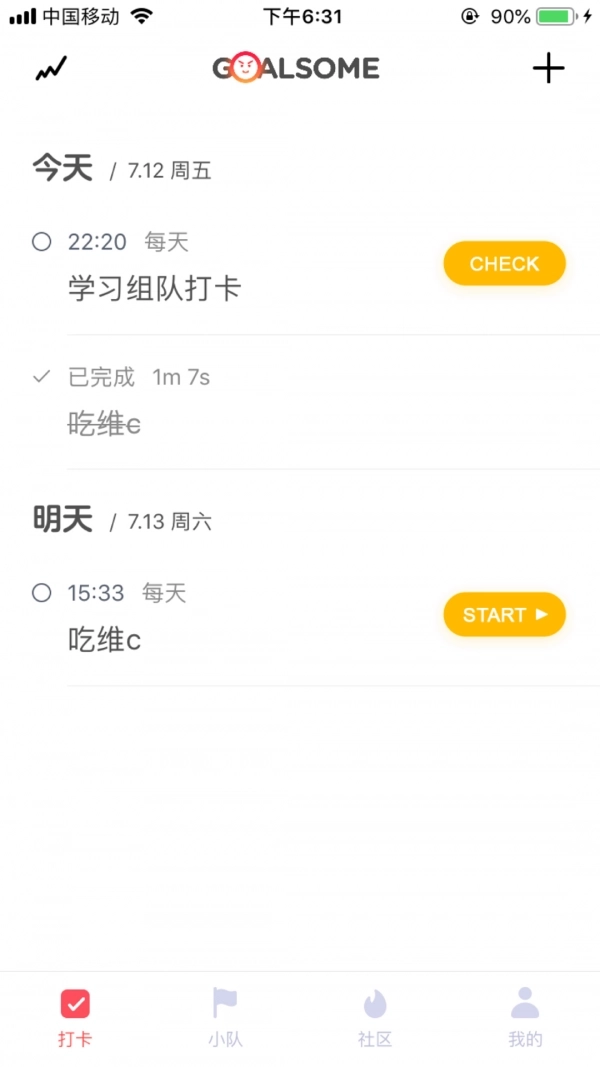Switch to the 小队 tab
This screenshot has width=600, height=1067.
[225, 1016]
